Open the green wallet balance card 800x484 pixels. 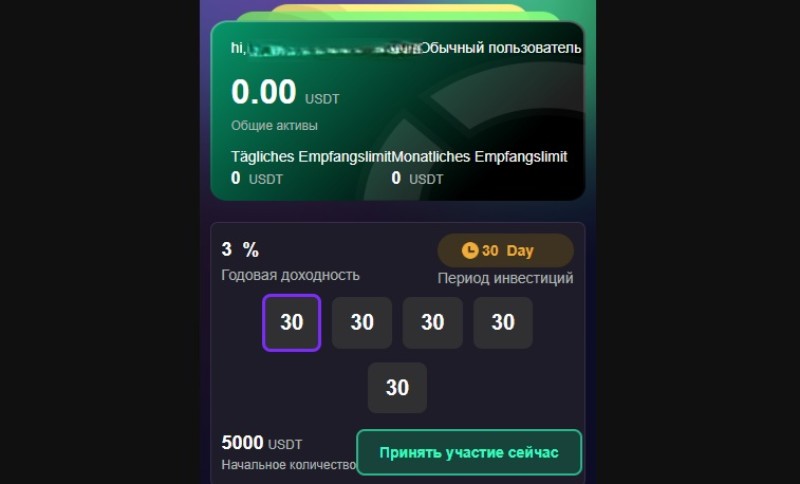click(x=397, y=112)
